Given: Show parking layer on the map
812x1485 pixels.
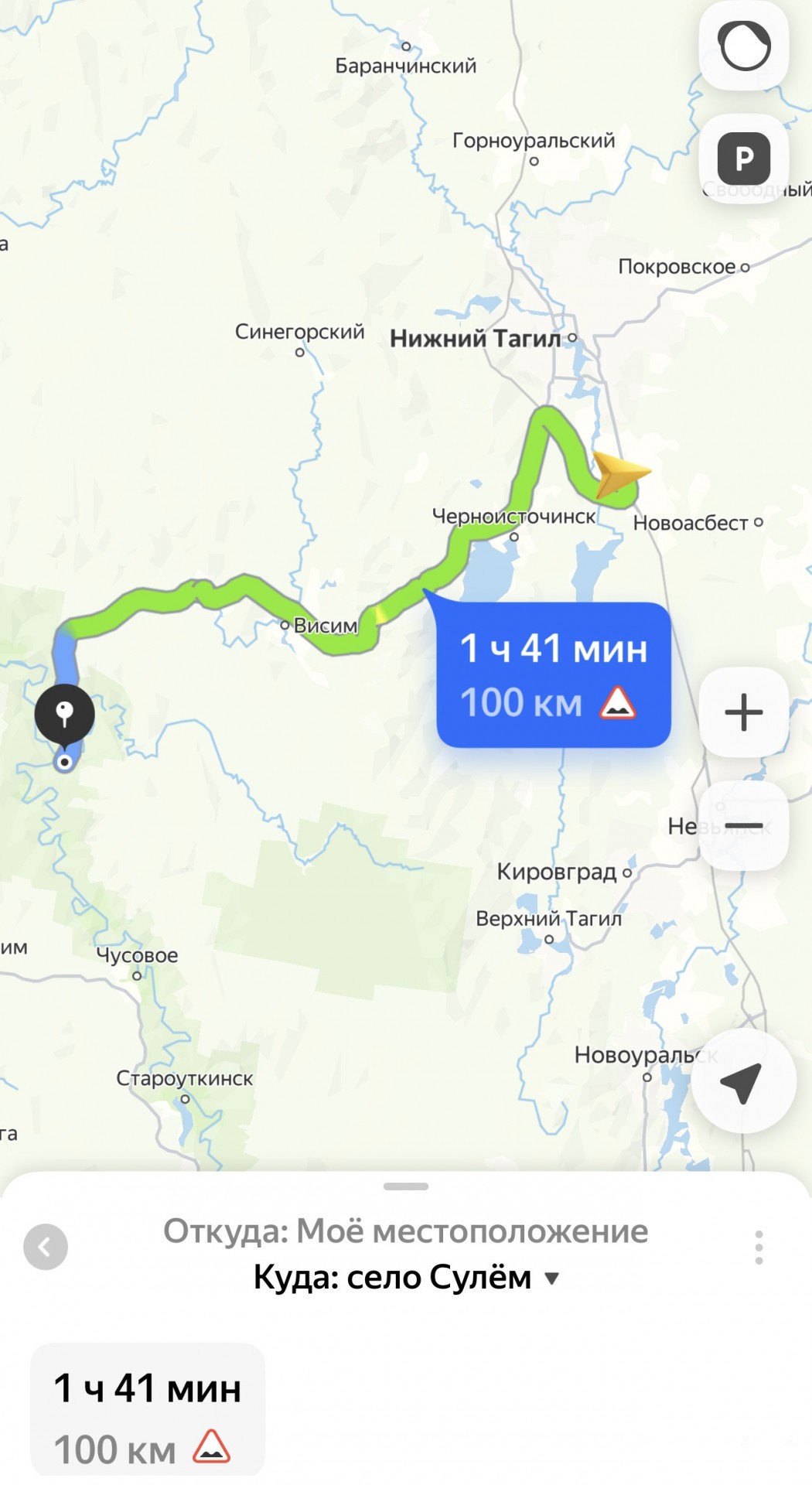Looking at the screenshot, I should click(x=744, y=159).
